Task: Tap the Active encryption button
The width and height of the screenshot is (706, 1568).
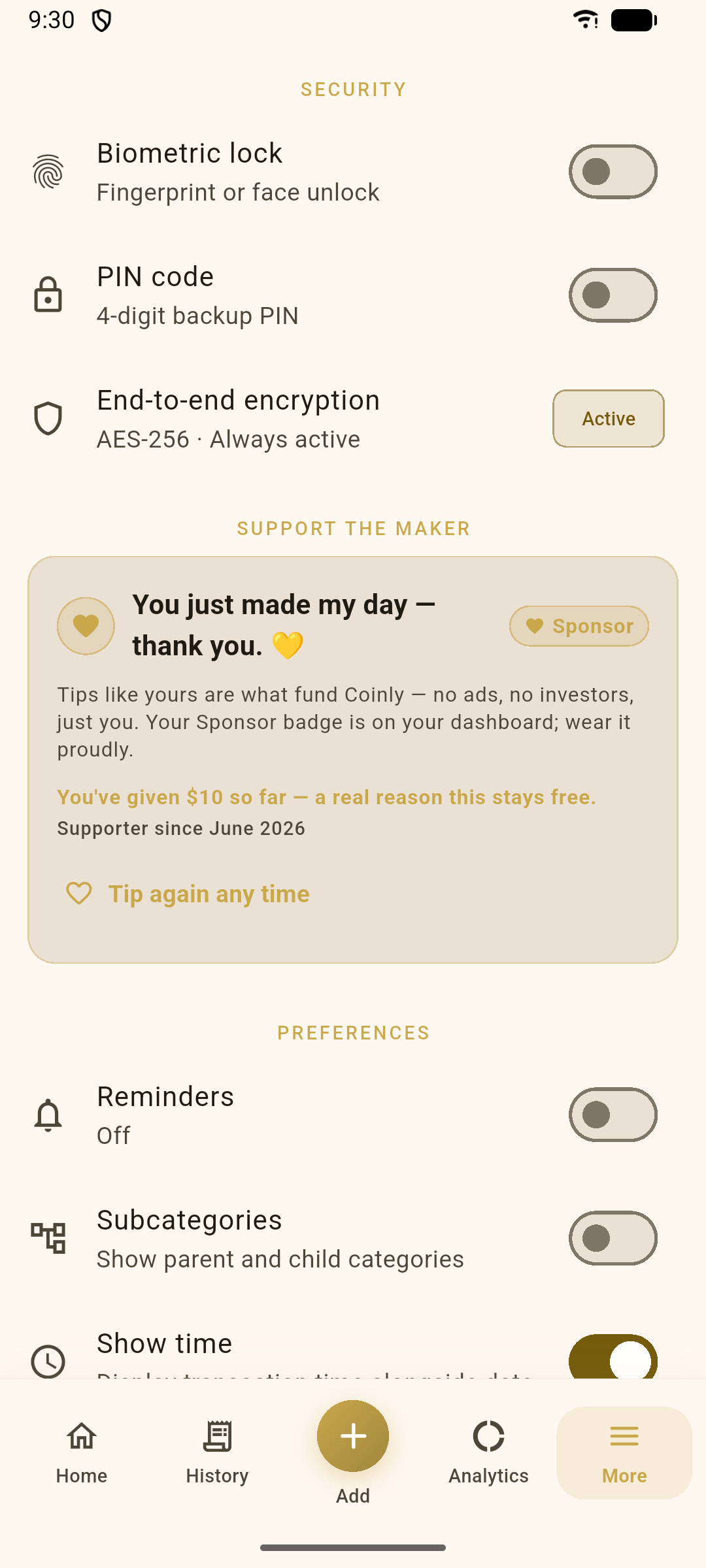Action: tap(609, 419)
